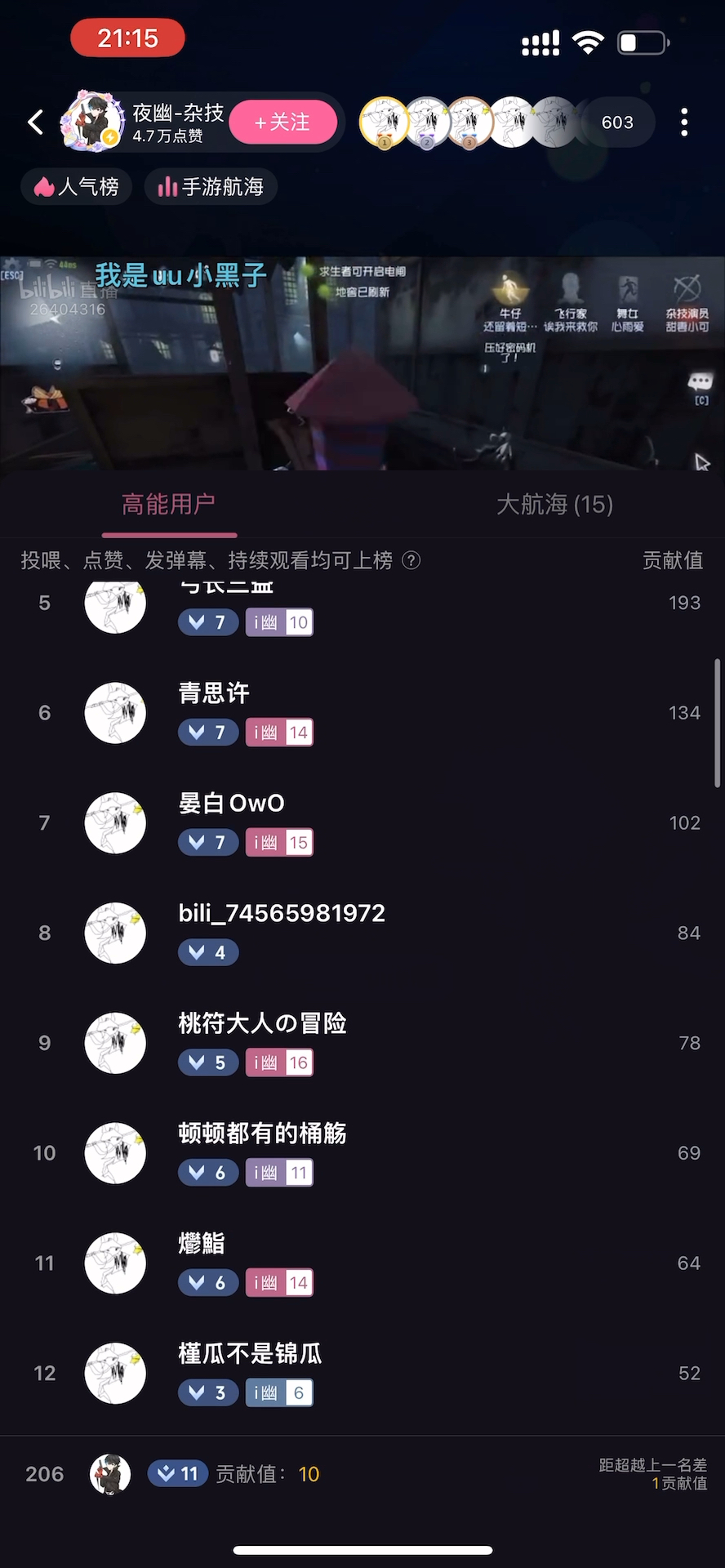Open the 人气榜 popularity ranking chip
Screen dimensions: 725x1568
pos(77,187)
